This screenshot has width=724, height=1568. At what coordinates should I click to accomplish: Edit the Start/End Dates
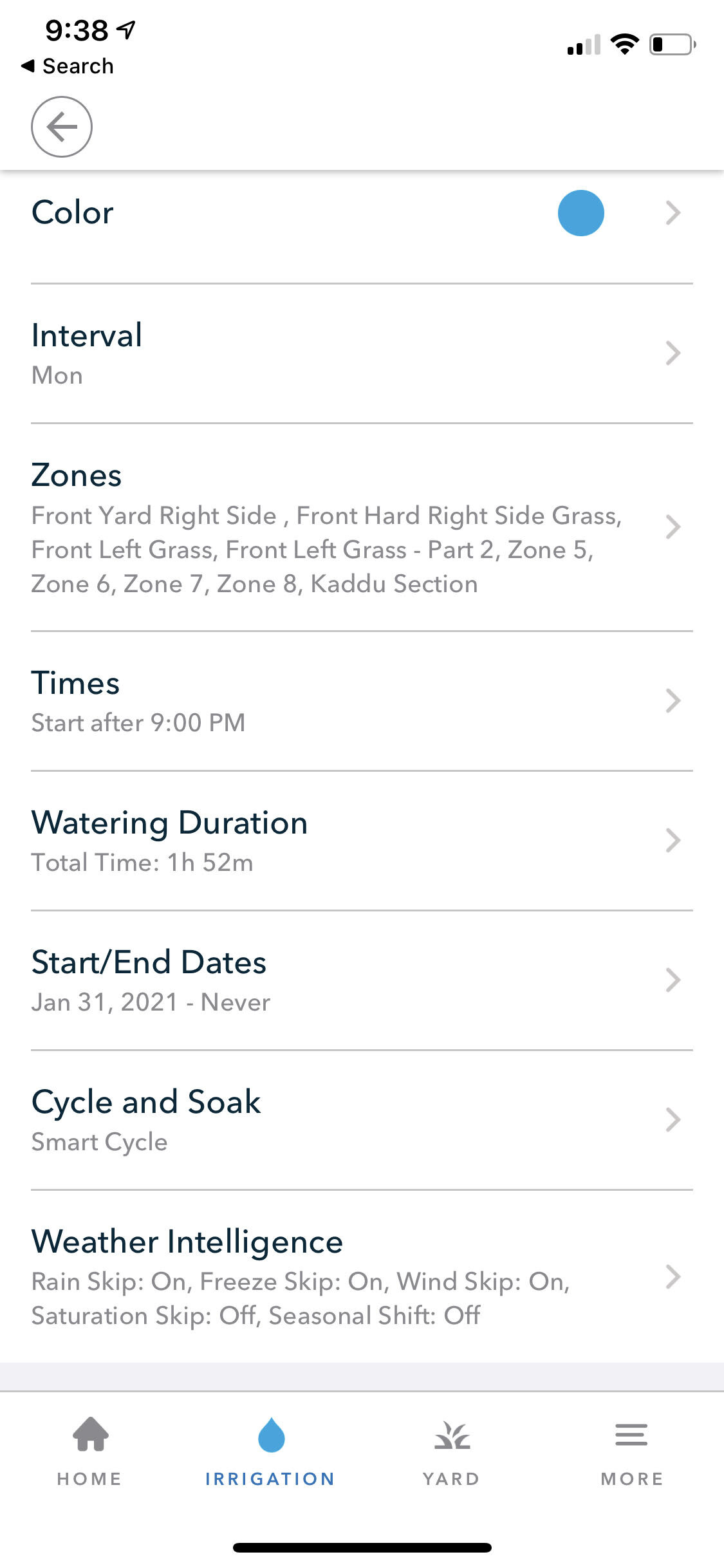[362, 980]
